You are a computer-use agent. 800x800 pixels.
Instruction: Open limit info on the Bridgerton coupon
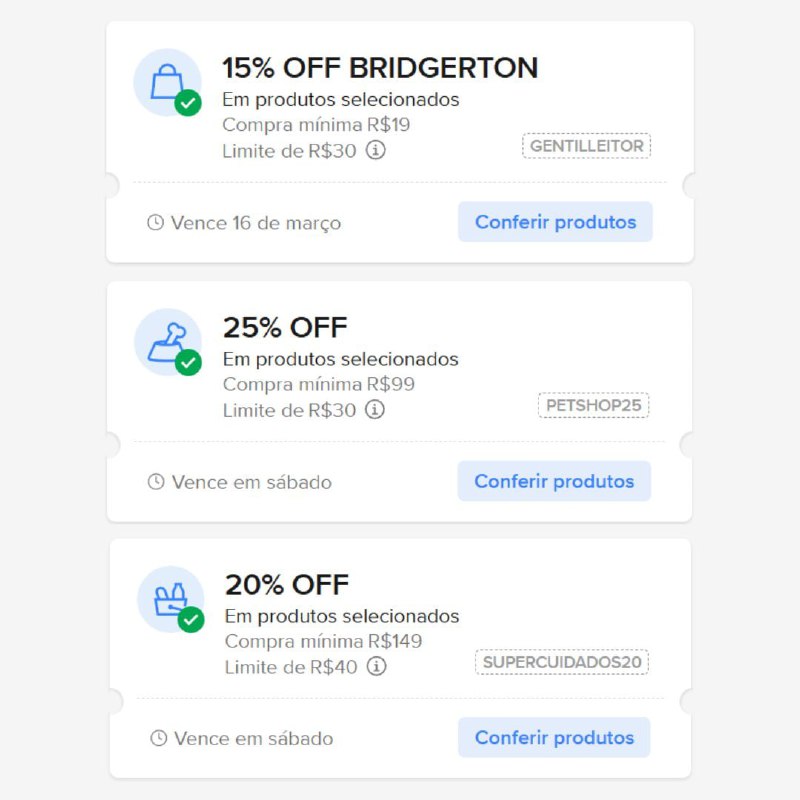point(375,151)
